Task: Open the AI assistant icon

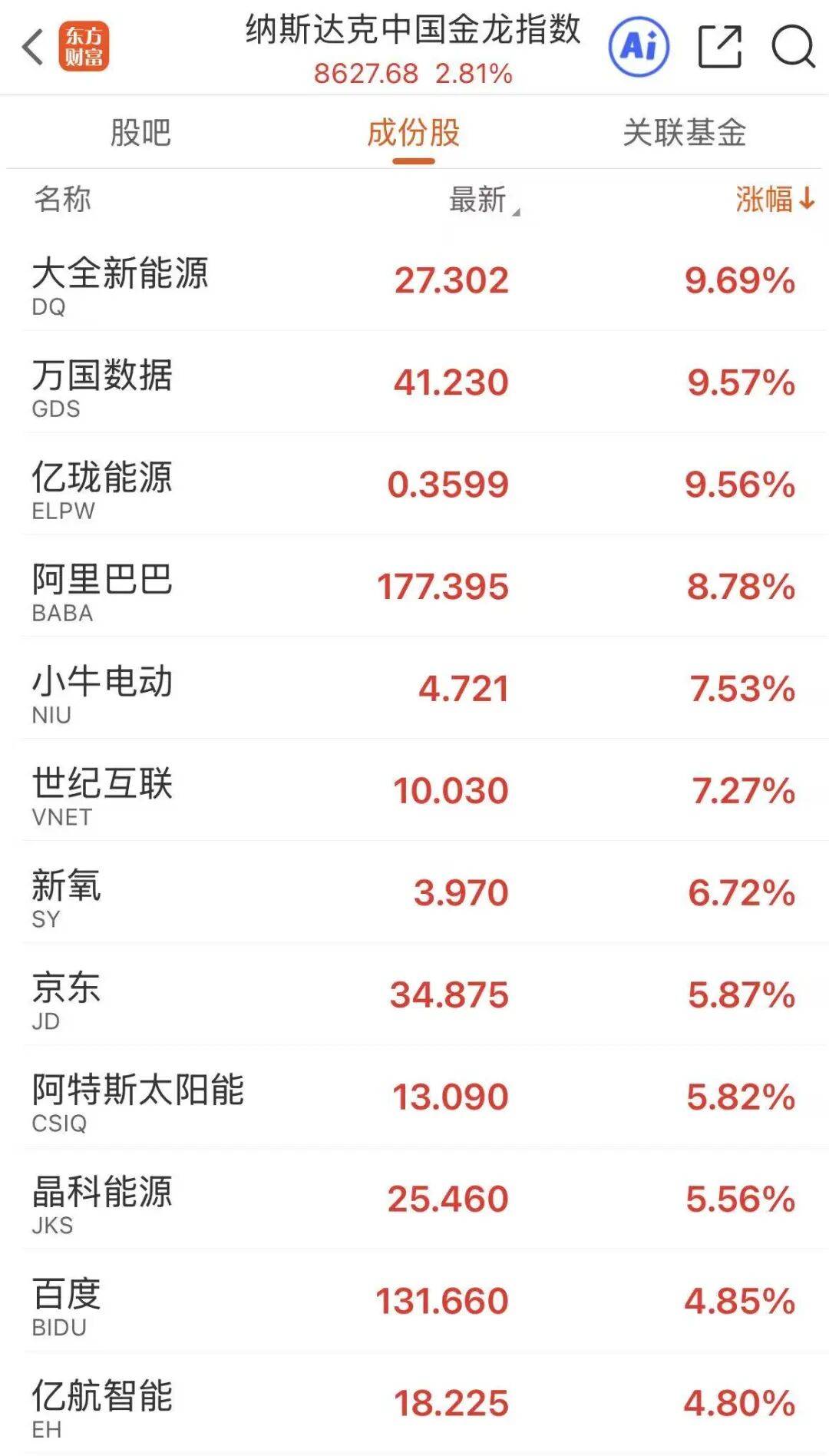Action: [x=639, y=47]
